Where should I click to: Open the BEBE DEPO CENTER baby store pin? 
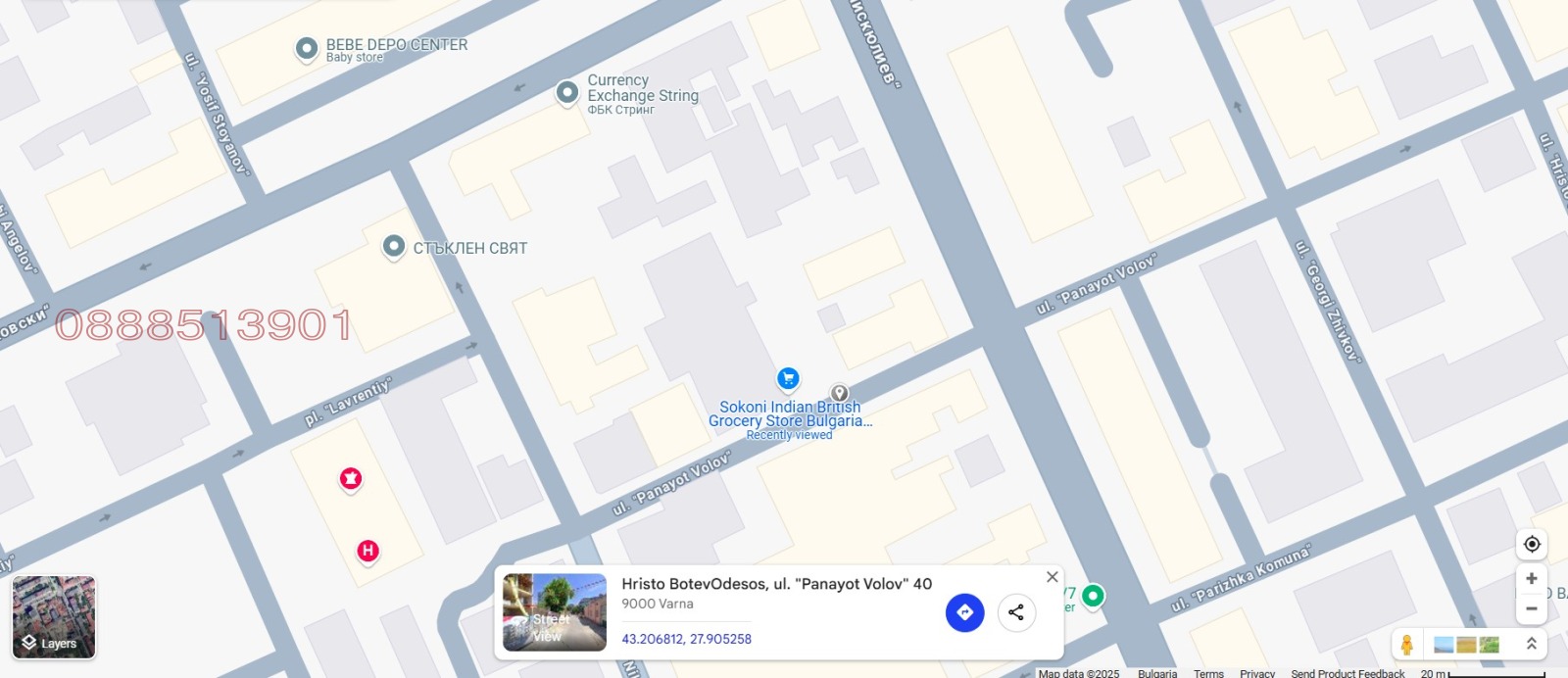click(x=307, y=48)
